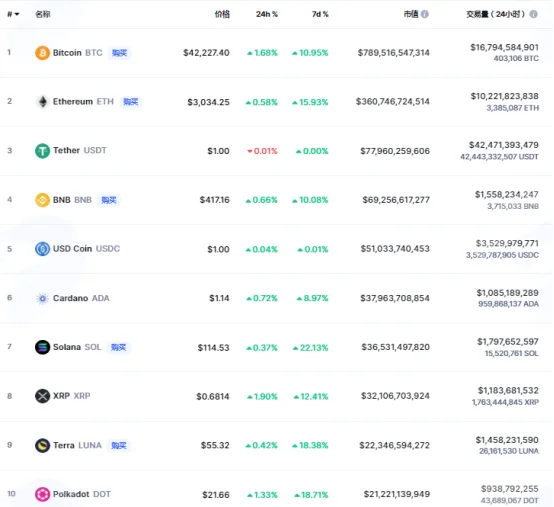Sort the list by the # rank column
The image size is (554, 507).
tap(13, 14)
